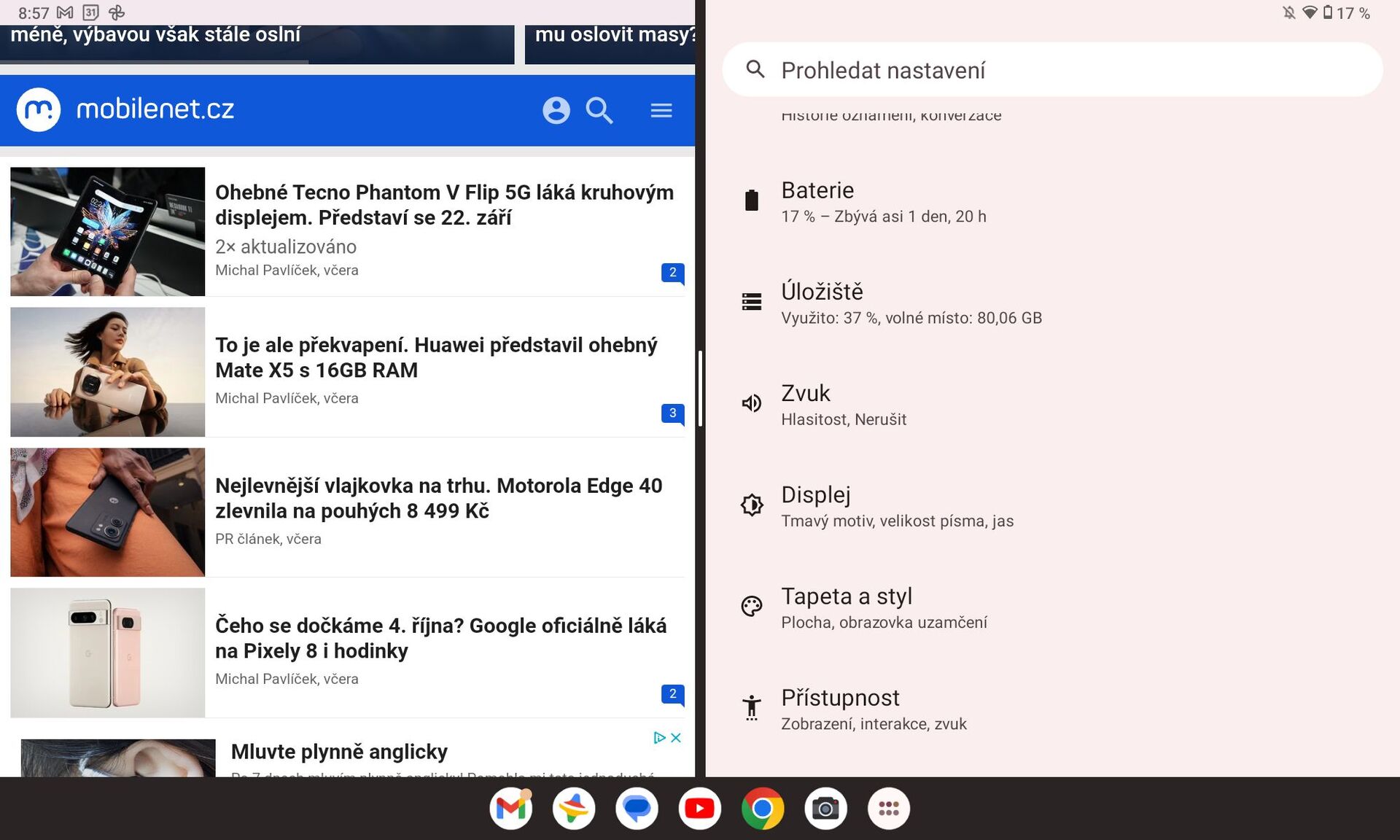
Task: Open the mobilenet.cz hamburger menu
Action: click(661, 110)
